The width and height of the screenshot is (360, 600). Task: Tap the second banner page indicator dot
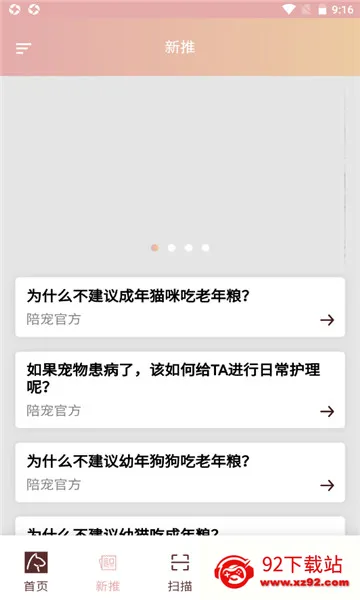172,248
